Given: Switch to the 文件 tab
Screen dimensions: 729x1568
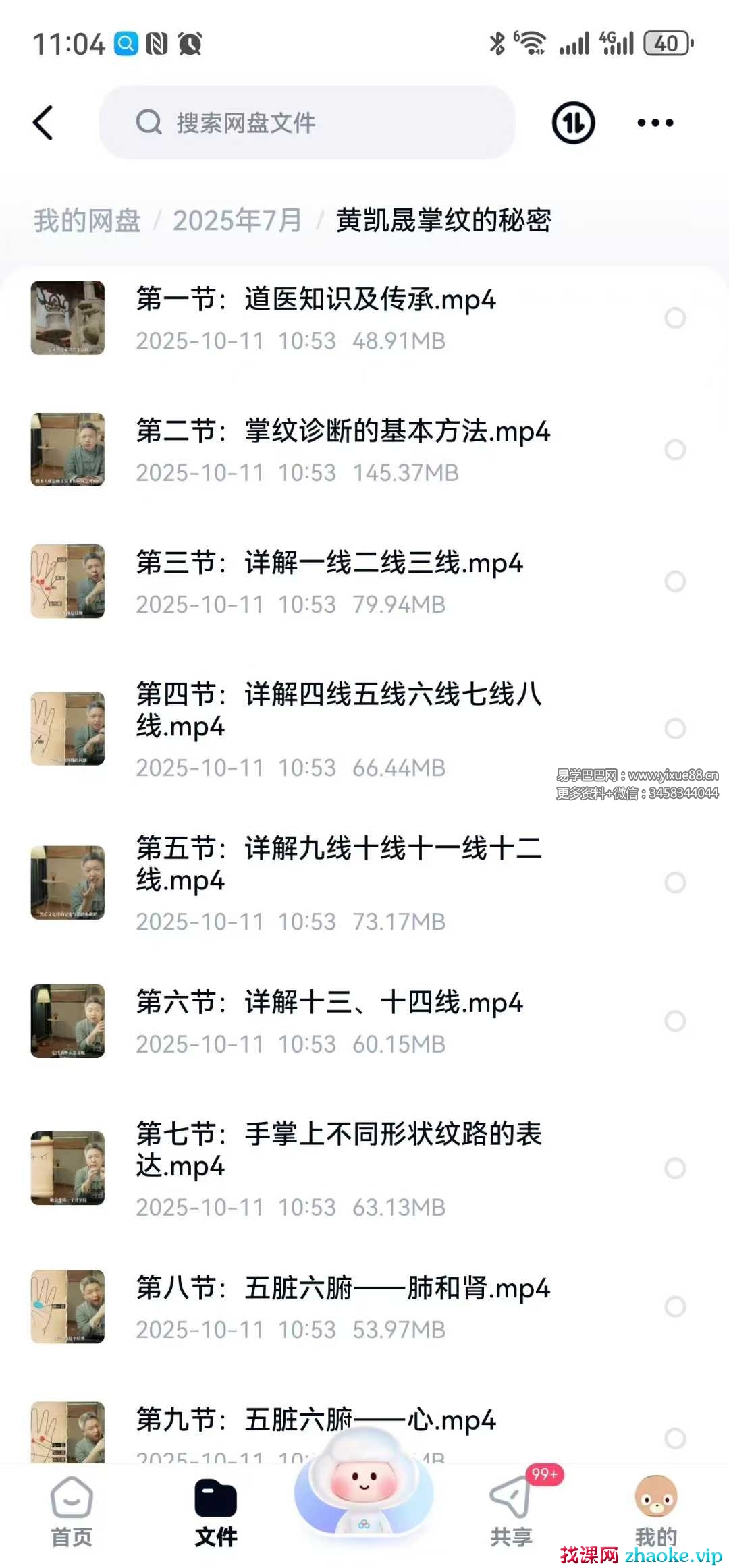Looking at the screenshot, I should 215,1510.
